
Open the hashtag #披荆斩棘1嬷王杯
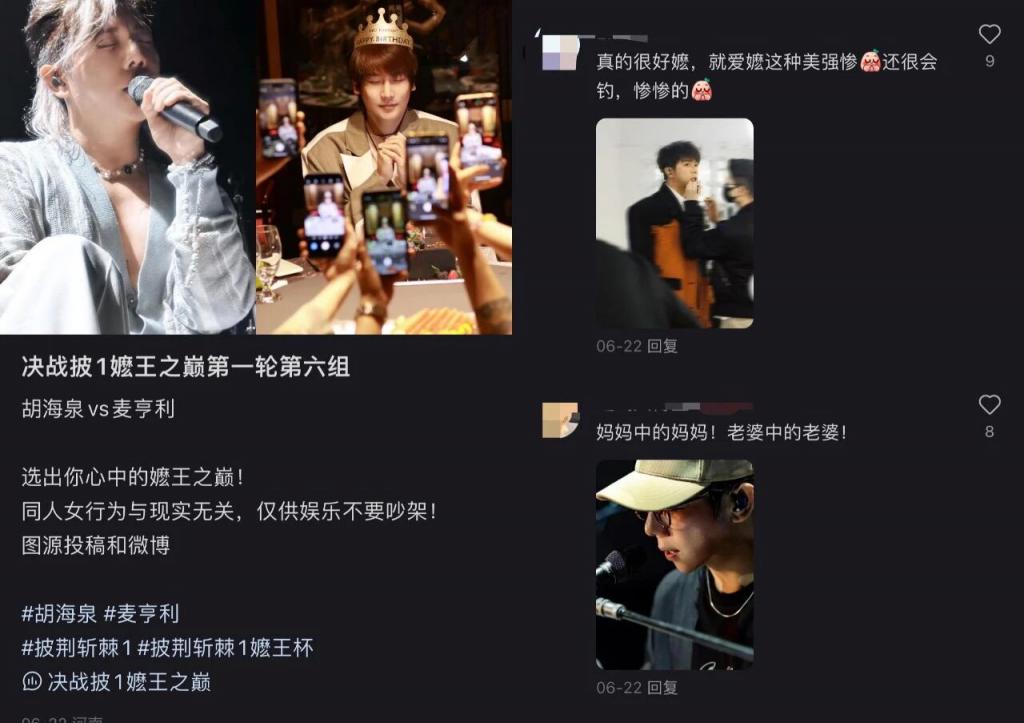pyautogui.click(x=225, y=647)
